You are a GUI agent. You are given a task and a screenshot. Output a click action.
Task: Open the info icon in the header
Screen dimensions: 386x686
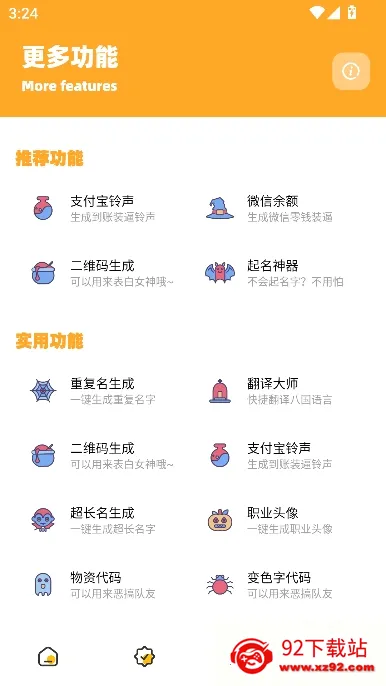pyautogui.click(x=351, y=71)
